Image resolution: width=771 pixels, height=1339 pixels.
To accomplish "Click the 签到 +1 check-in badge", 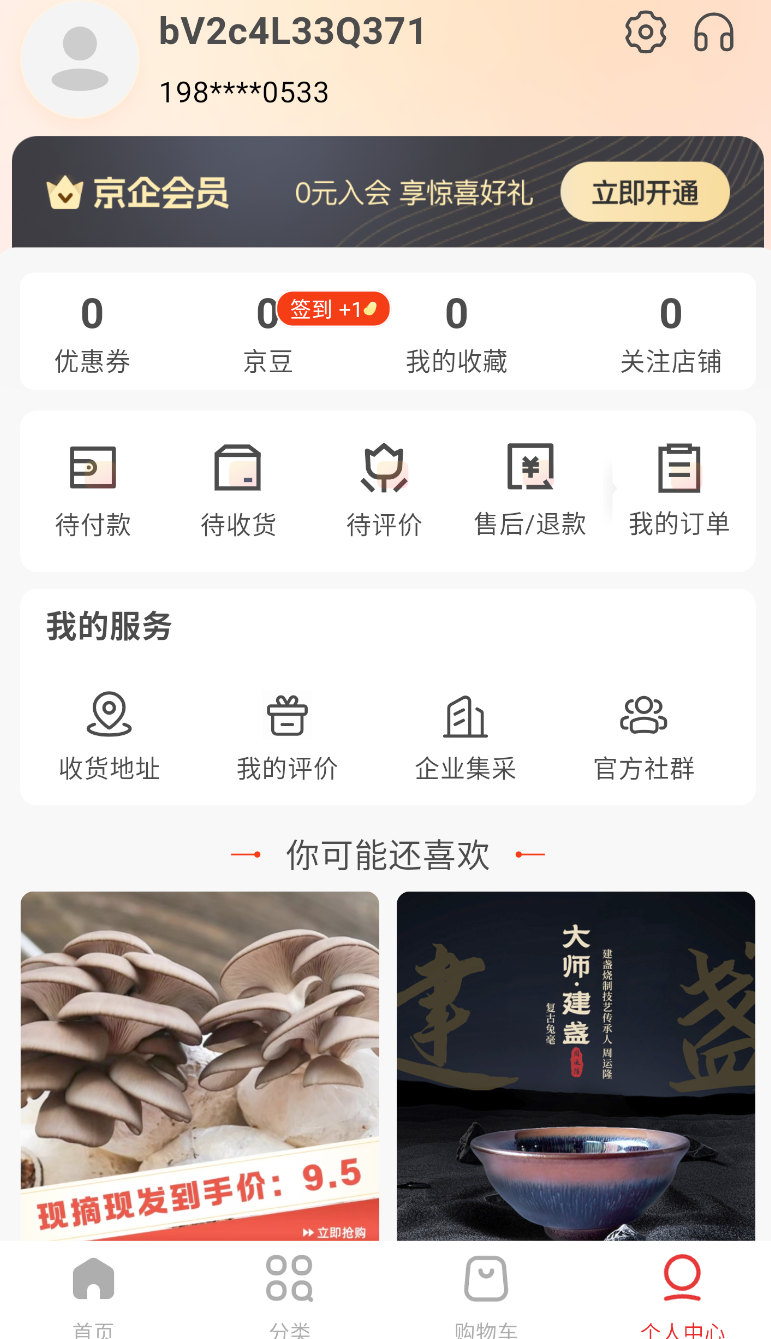I will point(333,309).
